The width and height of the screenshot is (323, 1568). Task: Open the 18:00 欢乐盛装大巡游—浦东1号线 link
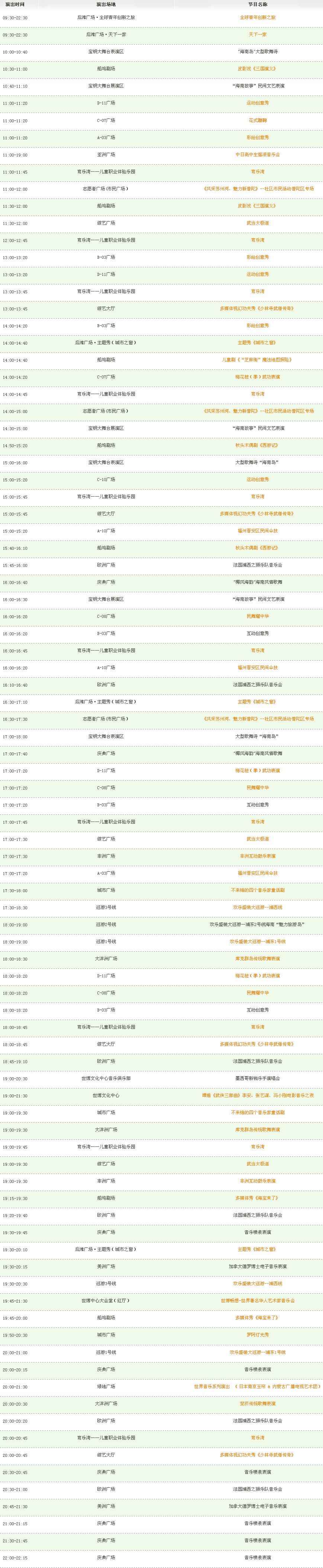click(257, 942)
